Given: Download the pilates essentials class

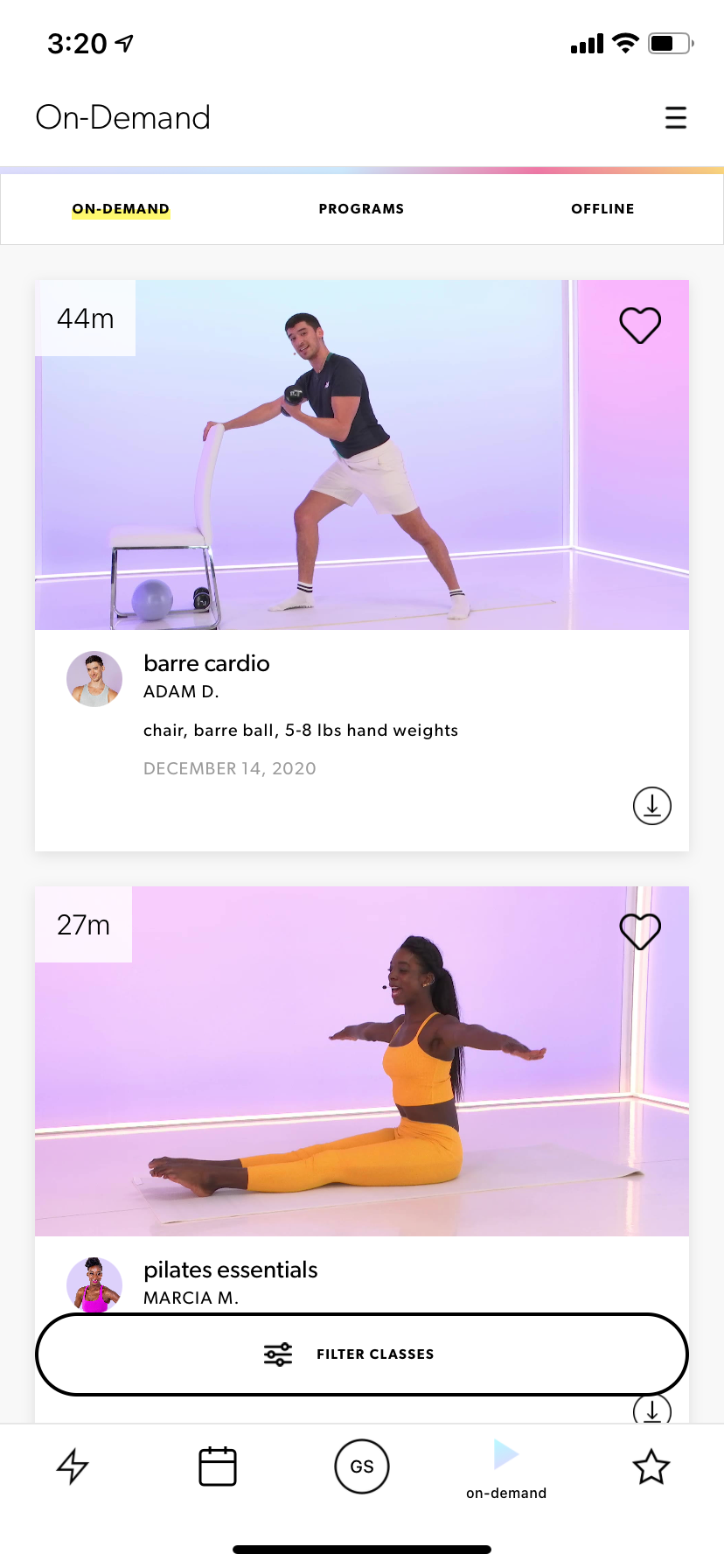Looking at the screenshot, I should pyautogui.click(x=651, y=1410).
